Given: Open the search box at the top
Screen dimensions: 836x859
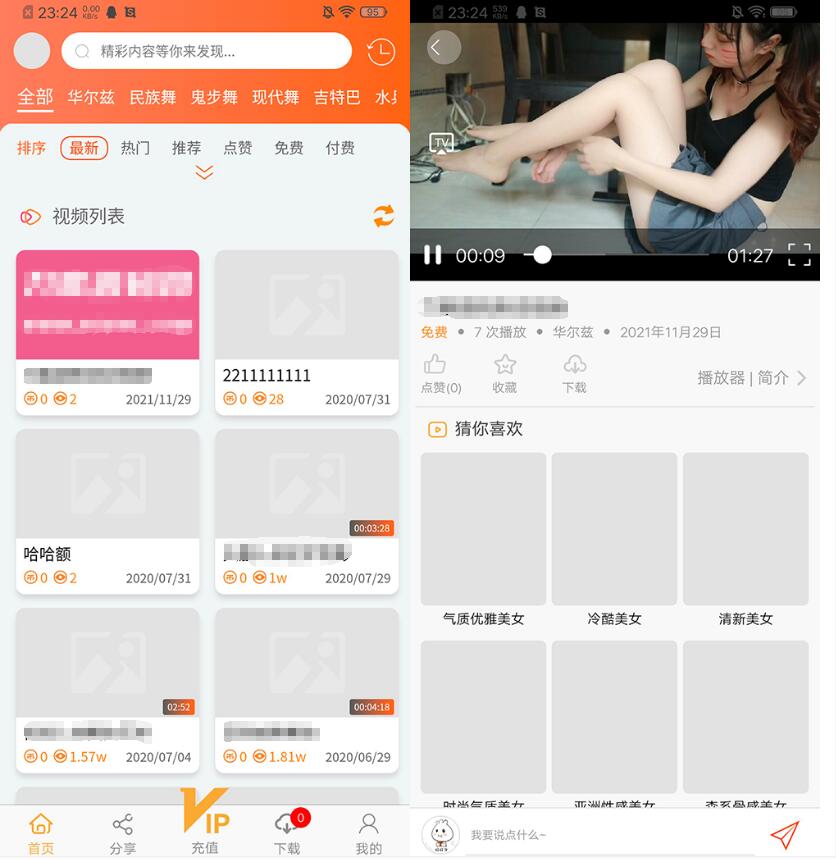Looking at the screenshot, I should tap(206, 51).
